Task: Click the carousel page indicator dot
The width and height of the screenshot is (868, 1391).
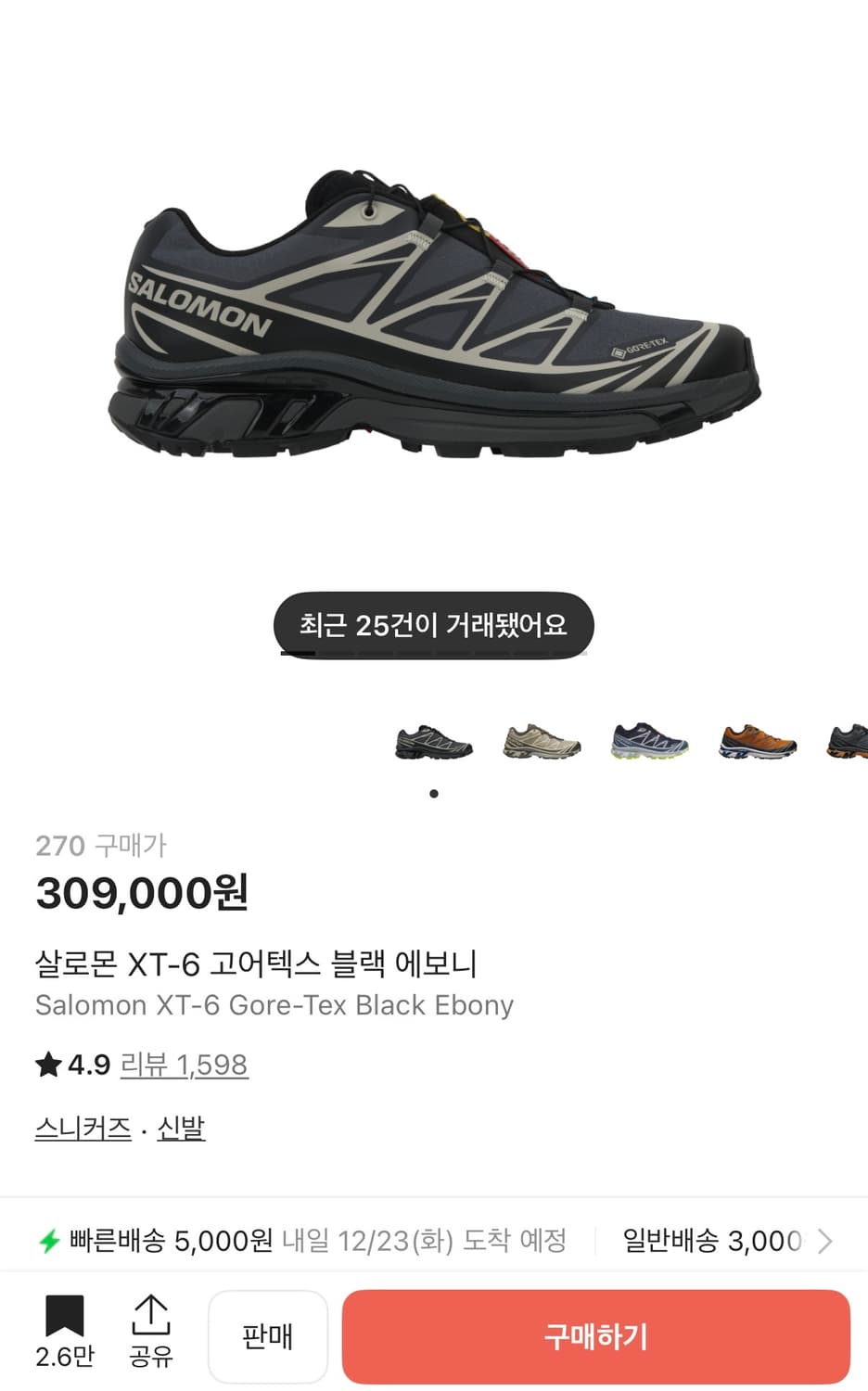Action: 433,793
